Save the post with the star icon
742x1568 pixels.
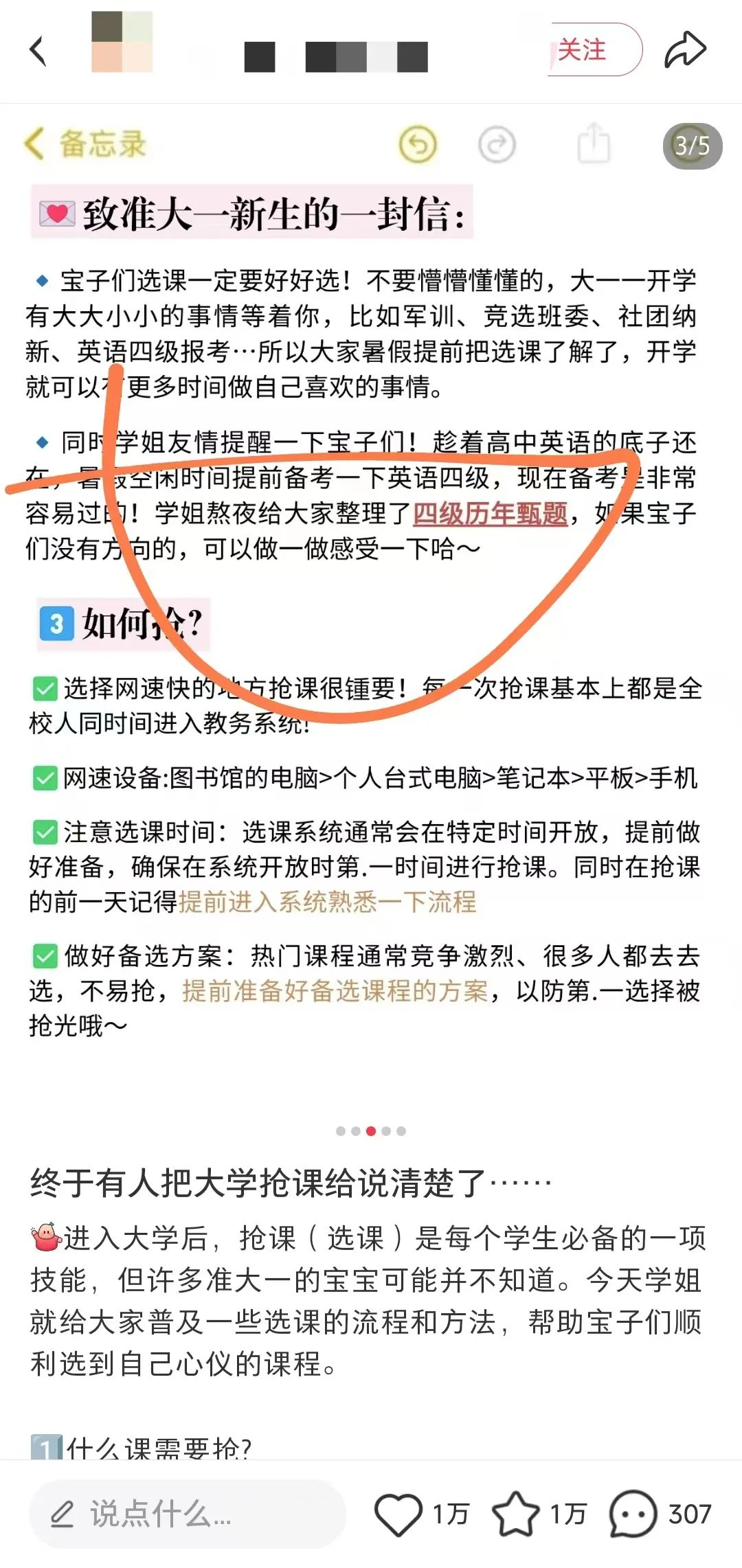click(515, 1514)
